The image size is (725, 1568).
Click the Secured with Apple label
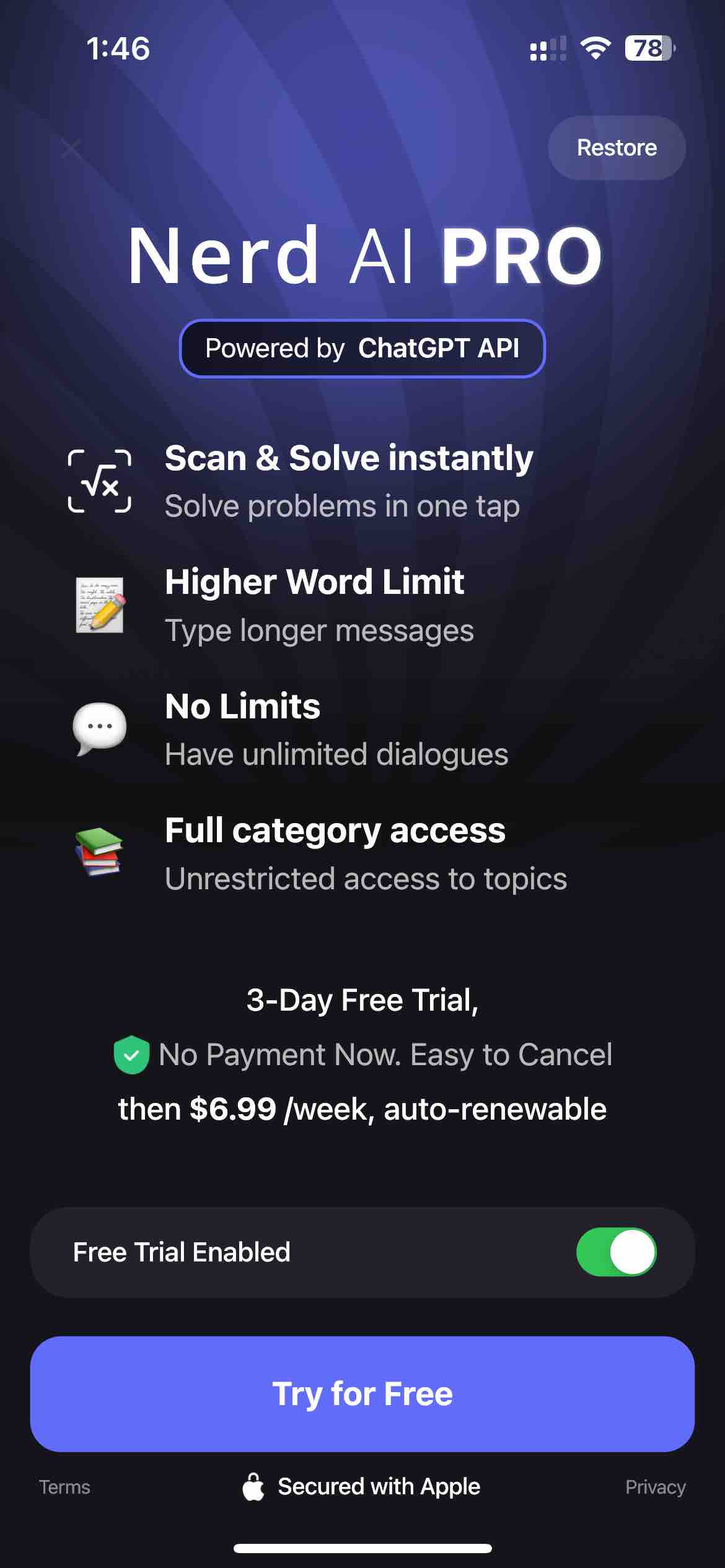(378, 1486)
